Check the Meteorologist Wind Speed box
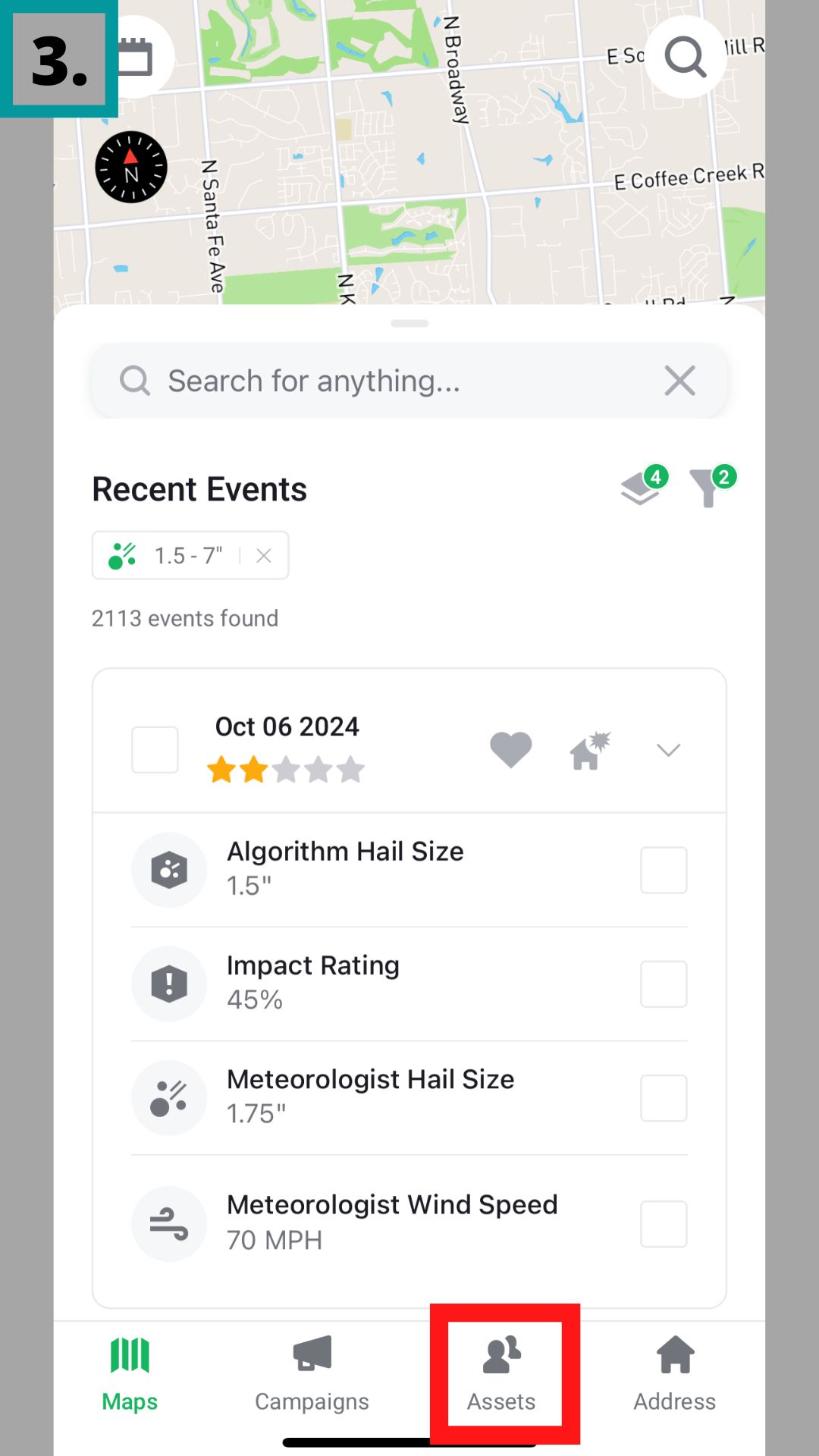 664,1223
